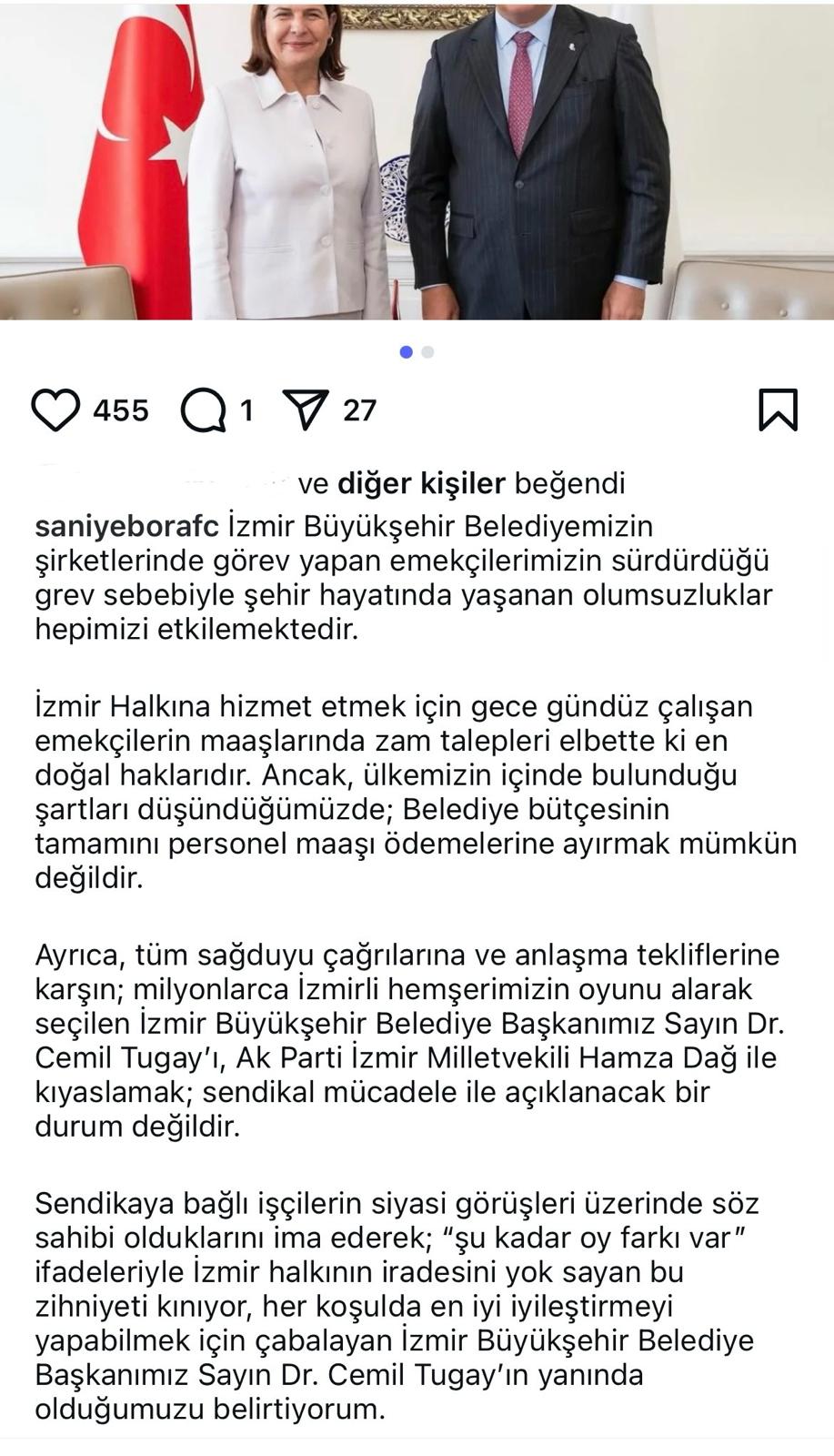
Task: View 'diğer kişiler' who liked the post
Action: (x=420, y=483)
